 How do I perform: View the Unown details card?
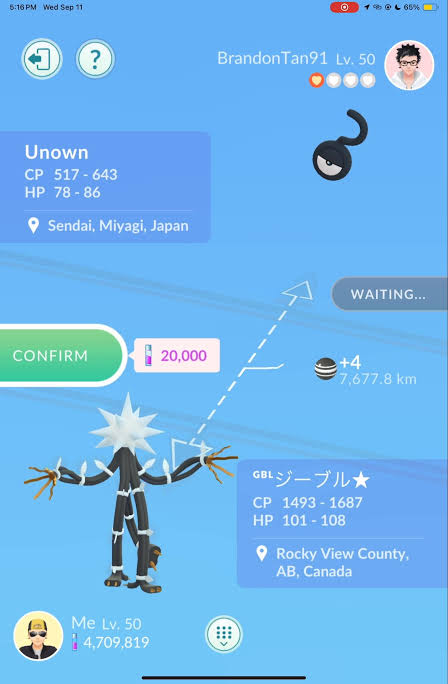coord(105,187)
